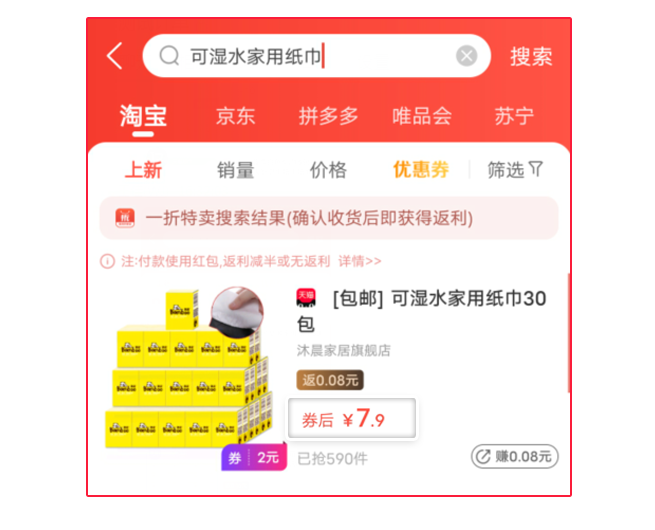Tap the 赚0.08元 share button
The width and height of the screenshot is (655, 530).
[513, 456]
